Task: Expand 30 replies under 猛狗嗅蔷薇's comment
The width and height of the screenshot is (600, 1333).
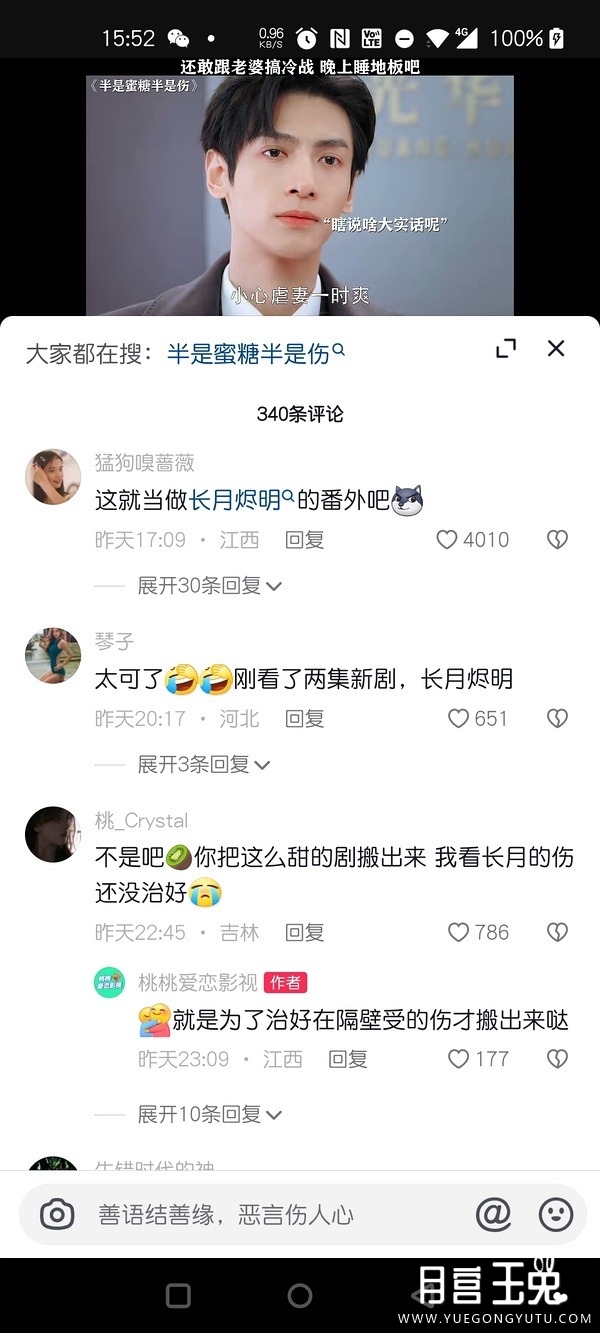Action: pos(209,586)
